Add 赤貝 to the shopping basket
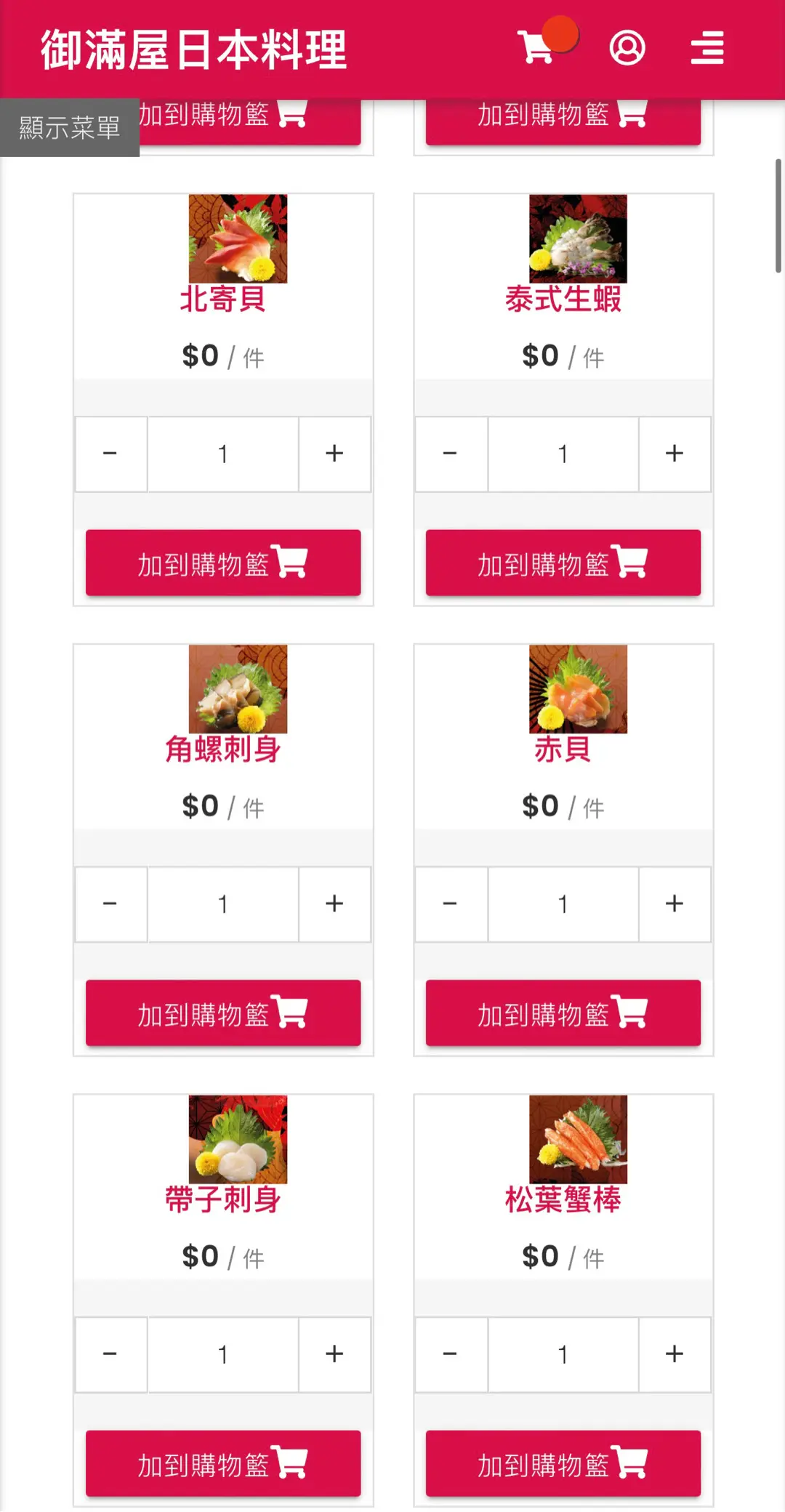785x1512 pixels. click(x=563, y=1013)
